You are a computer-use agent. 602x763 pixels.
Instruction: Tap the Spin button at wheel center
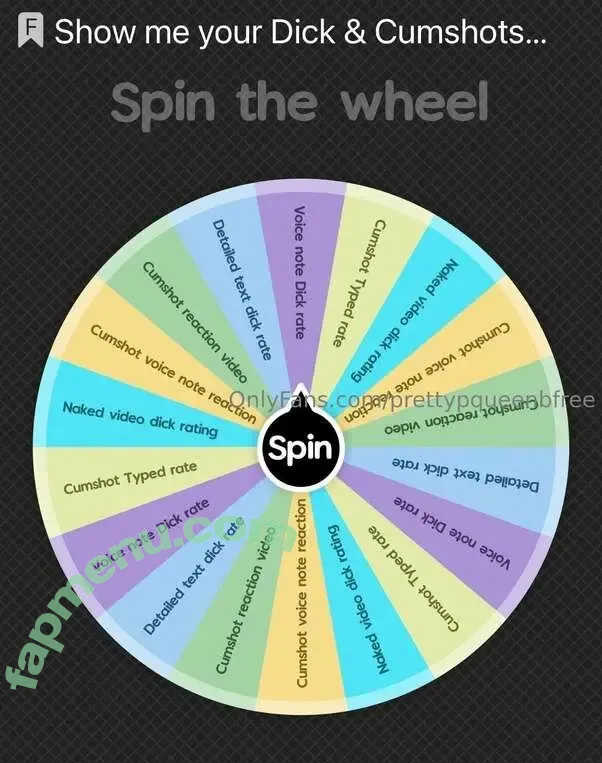click(x=300, y=447)
